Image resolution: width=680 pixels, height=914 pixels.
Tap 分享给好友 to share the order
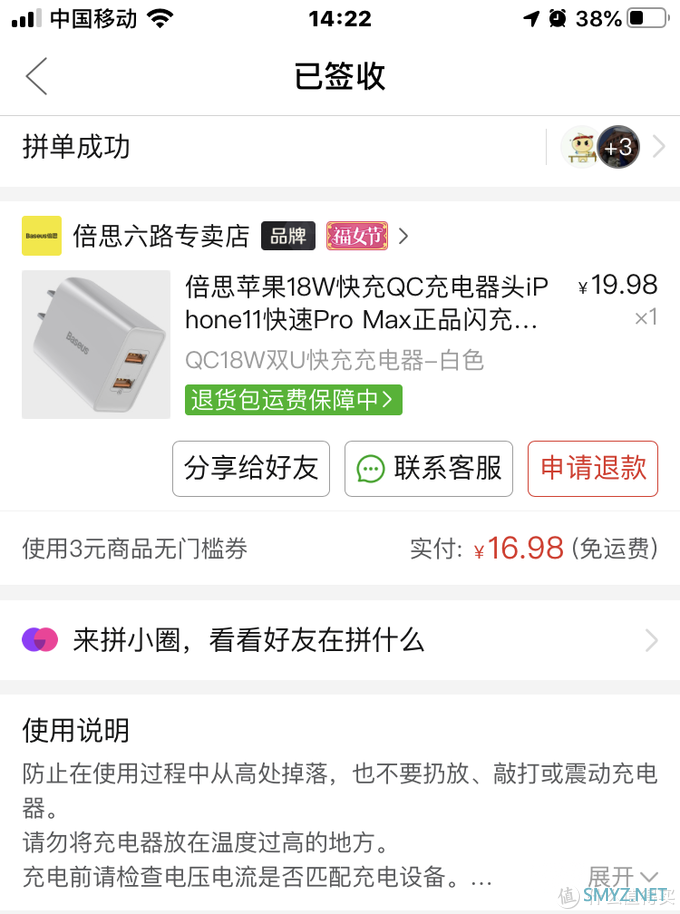click(x=251, y=468)
